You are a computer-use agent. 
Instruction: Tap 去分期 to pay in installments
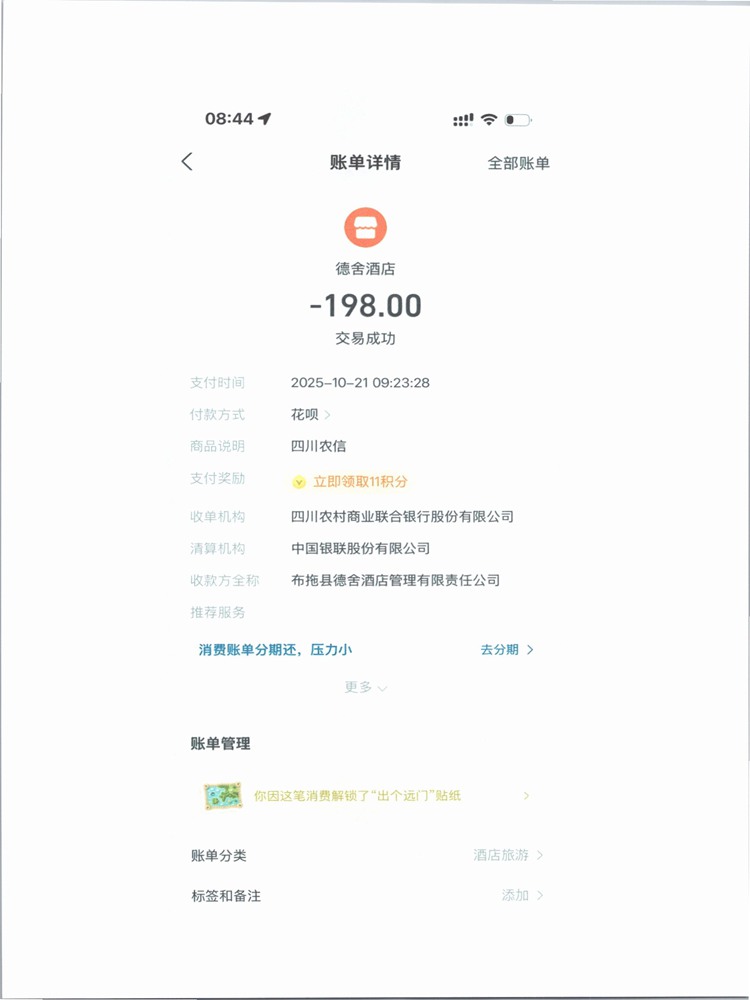pyautogui.click(x=507, y=650)
